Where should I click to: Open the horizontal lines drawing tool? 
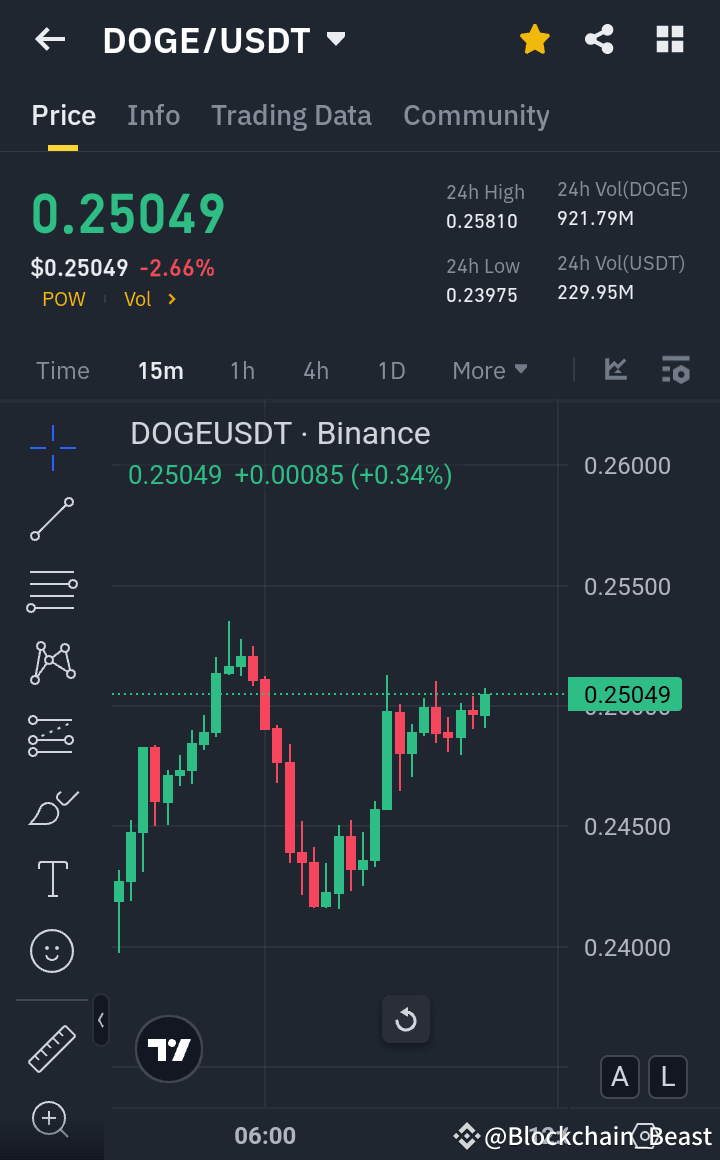[x=51, y=591]
